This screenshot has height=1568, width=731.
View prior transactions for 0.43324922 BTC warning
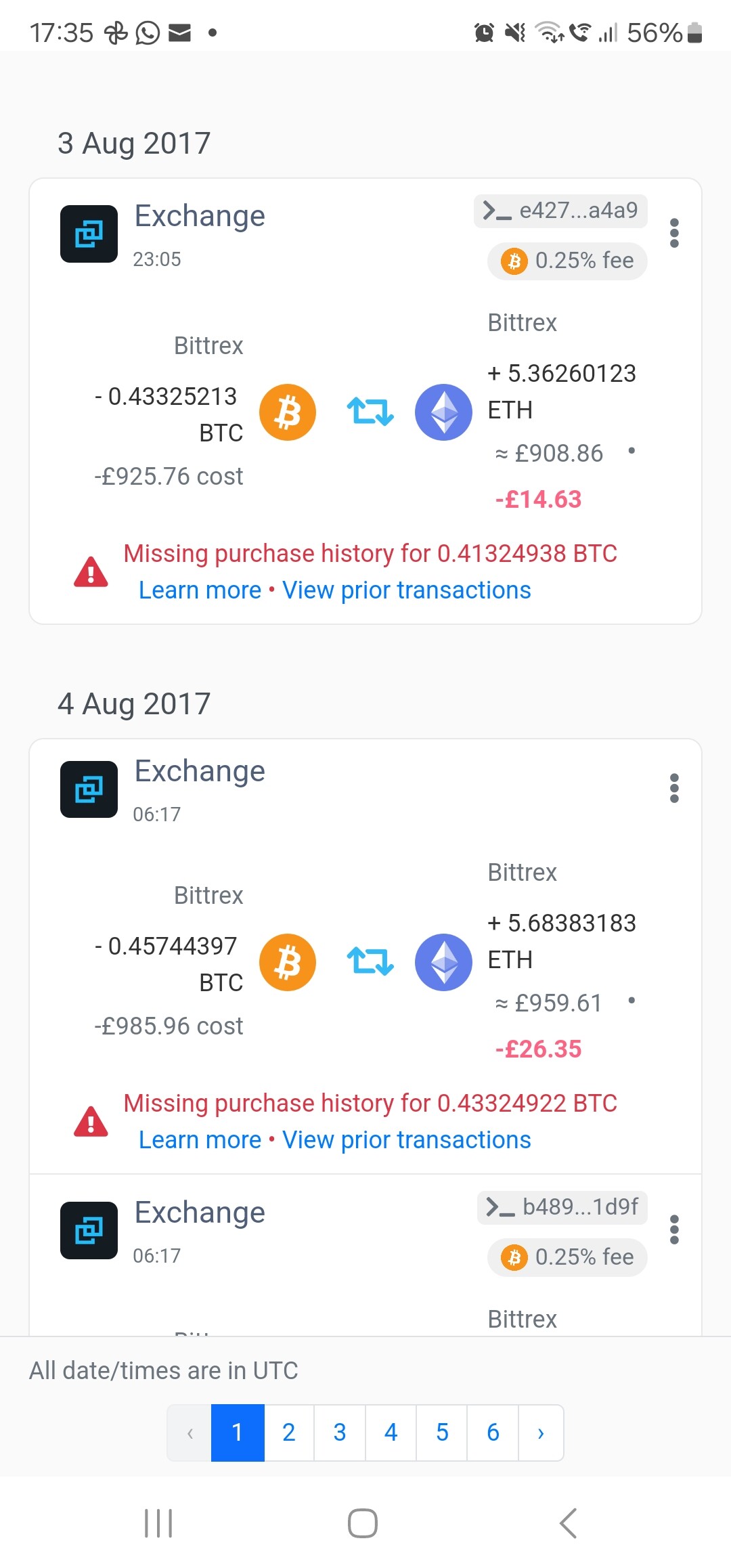[x=406, y=1140]
